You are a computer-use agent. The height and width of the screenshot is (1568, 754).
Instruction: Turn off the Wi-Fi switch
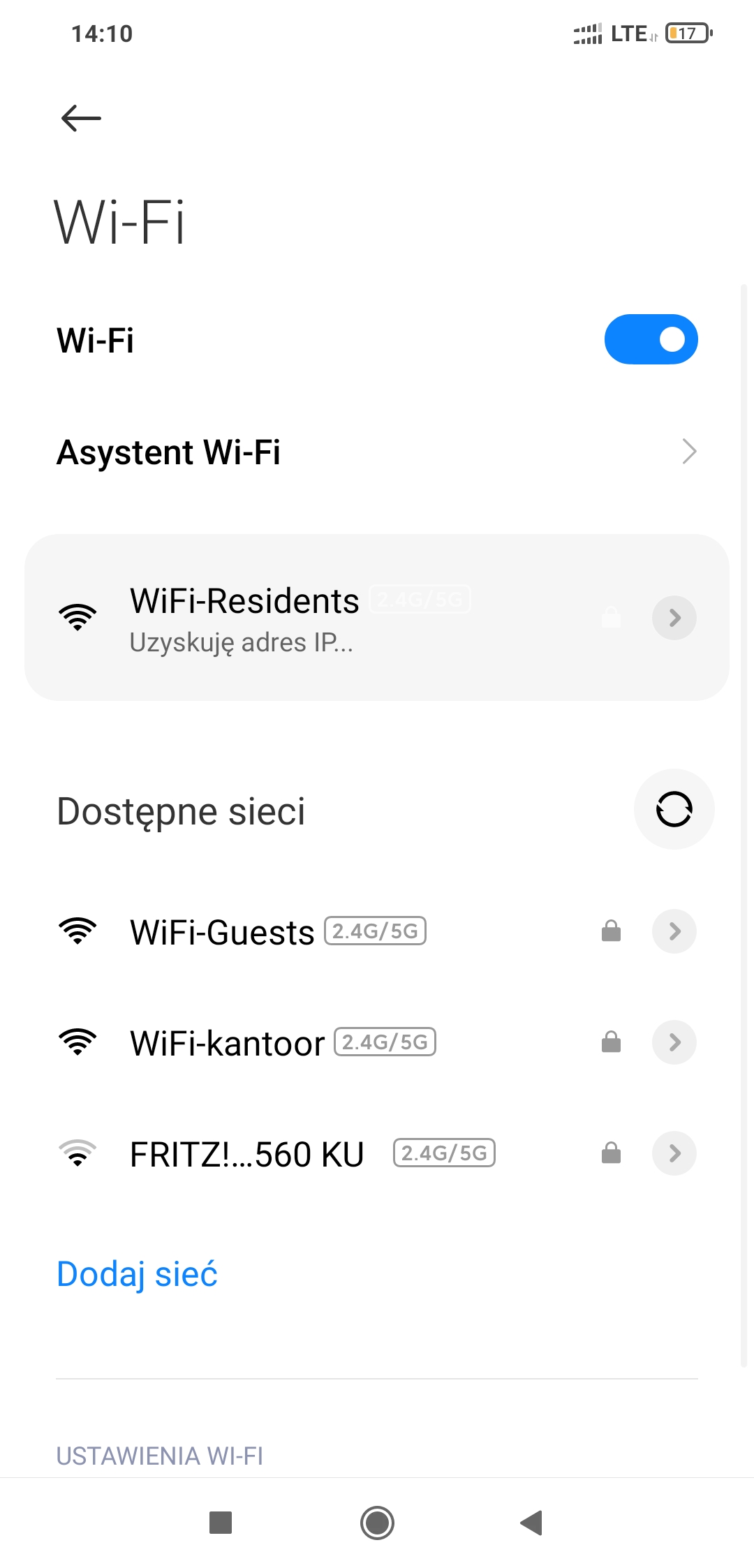[651, 339]
